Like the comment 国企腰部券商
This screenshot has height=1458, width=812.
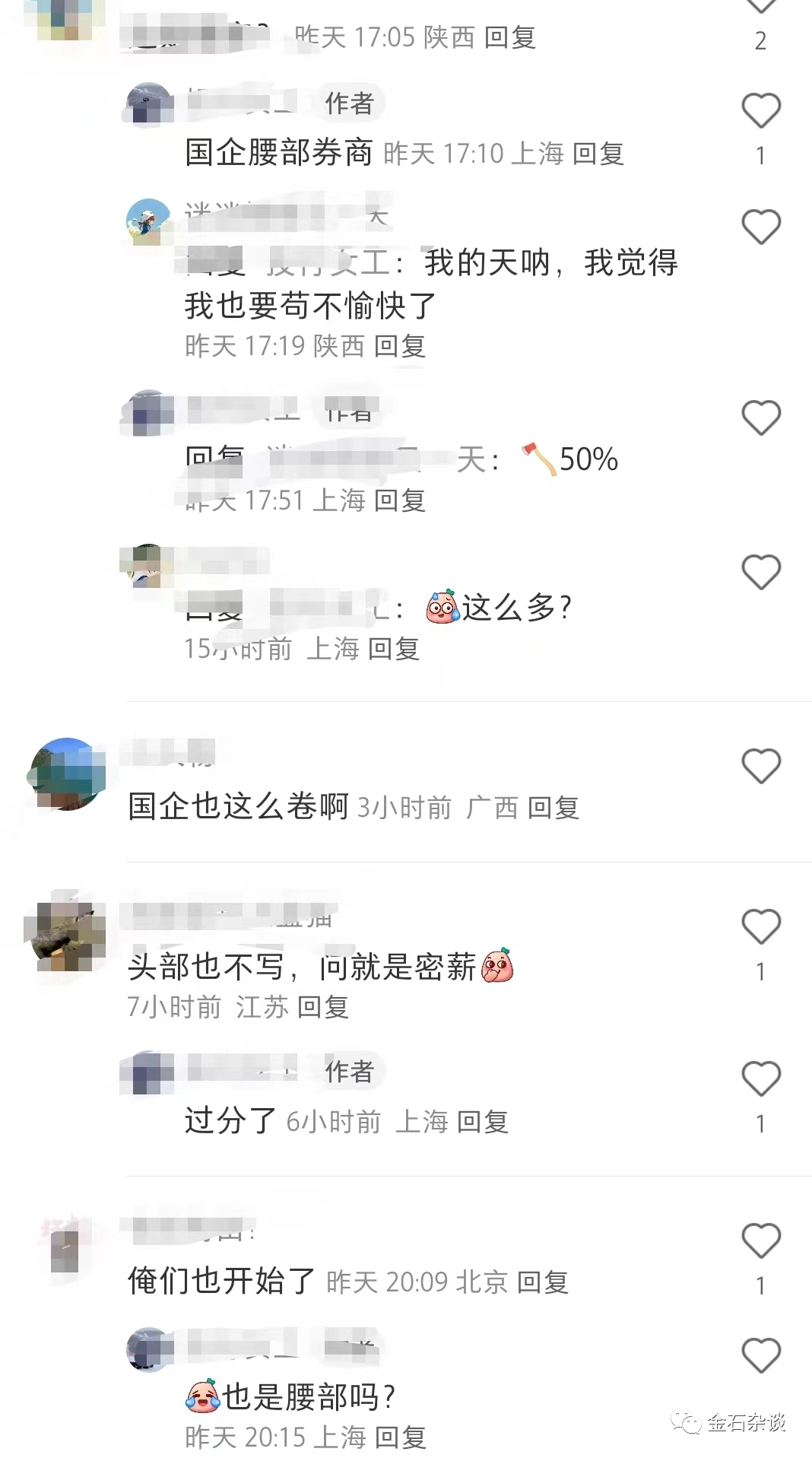click(760, 111)
